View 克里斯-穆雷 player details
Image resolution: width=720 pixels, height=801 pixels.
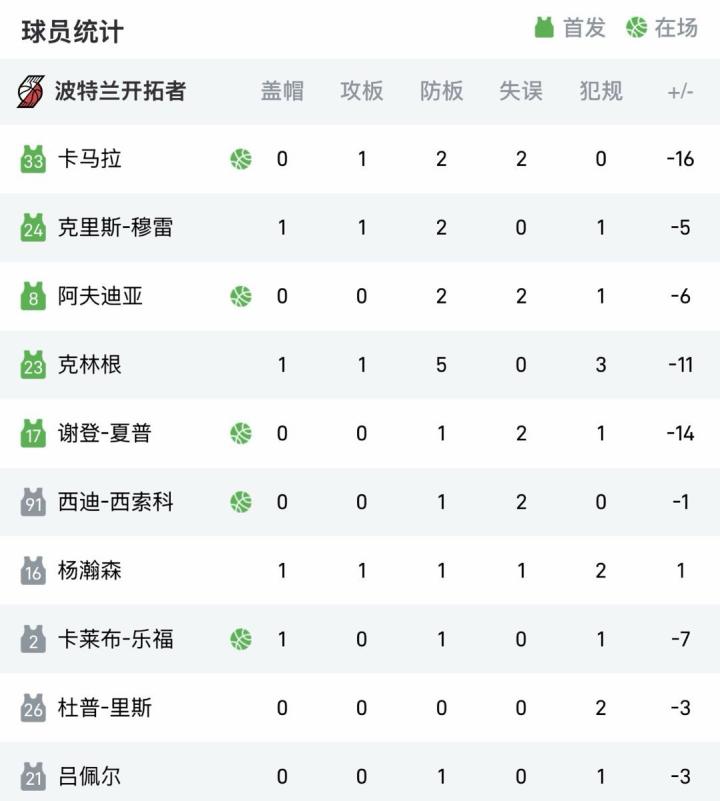coord(115,228)
